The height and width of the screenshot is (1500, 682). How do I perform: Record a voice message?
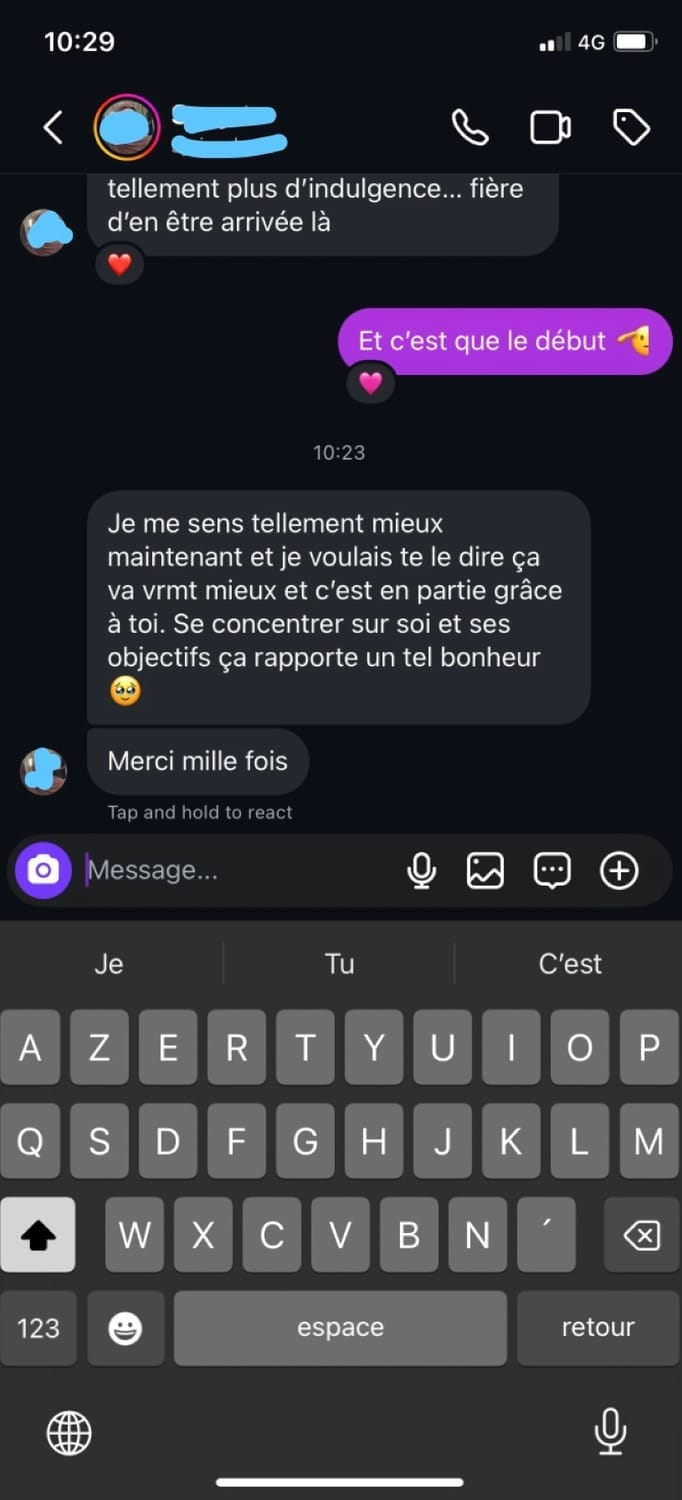pyautogui.click(x=422, y=871)
